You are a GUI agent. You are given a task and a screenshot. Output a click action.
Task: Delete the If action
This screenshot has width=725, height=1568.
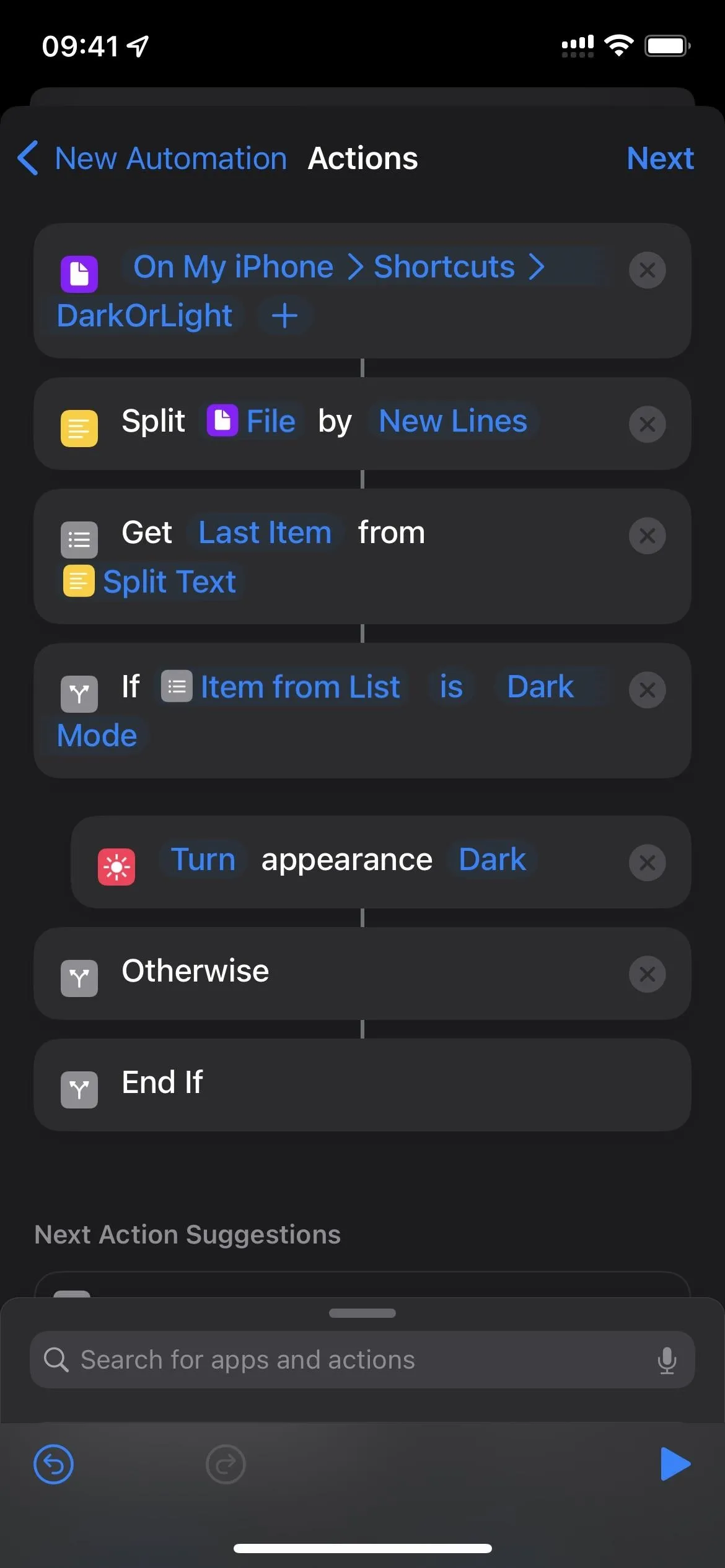click(x=647, y=690)
